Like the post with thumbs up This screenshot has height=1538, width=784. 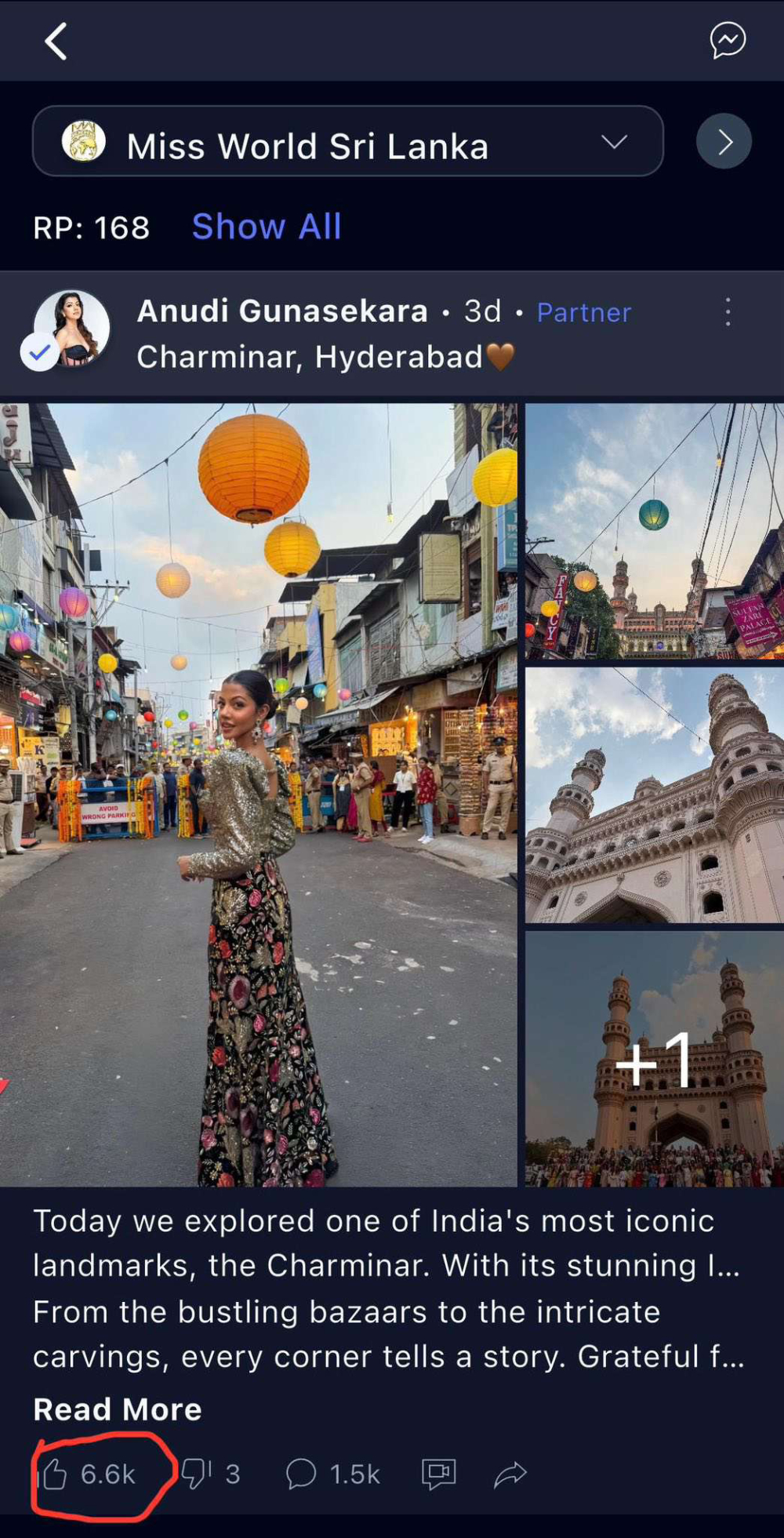(55, 1474)
